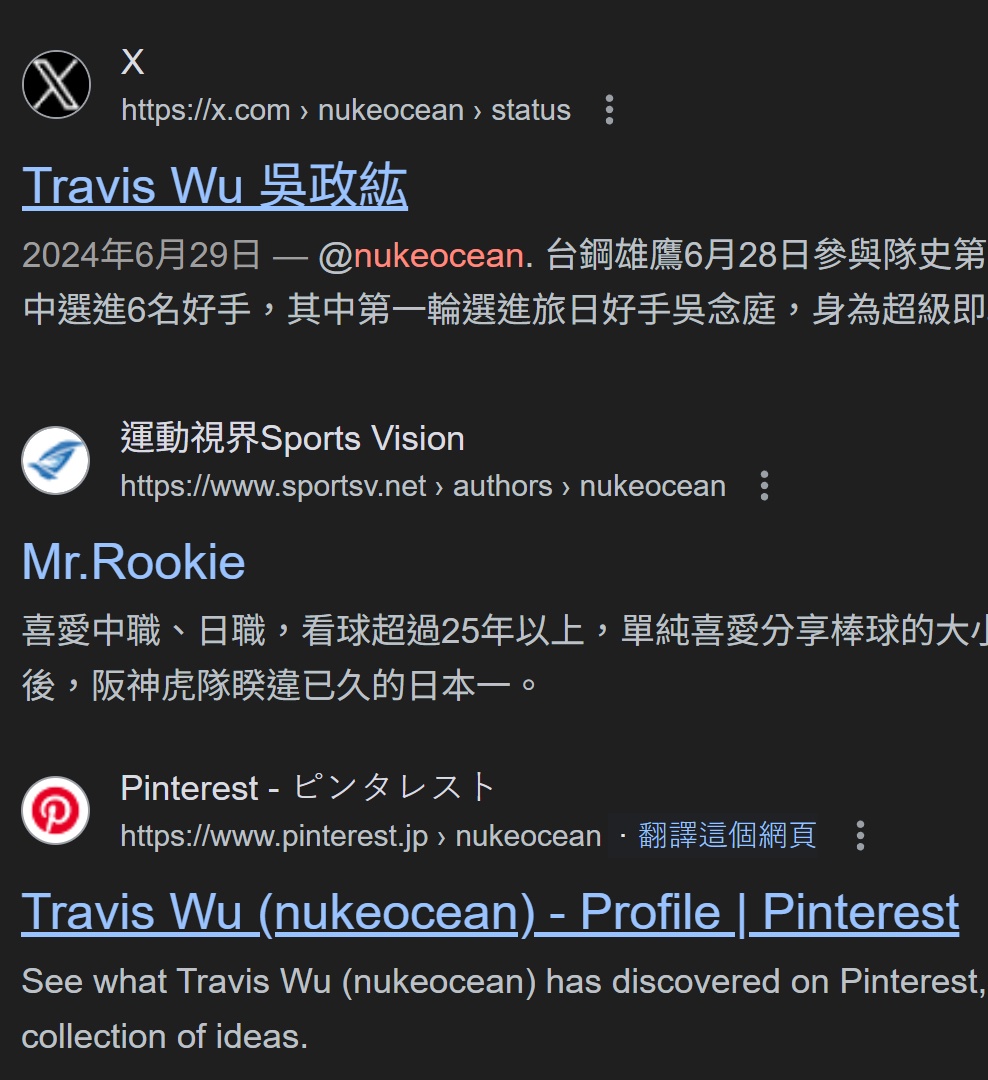The image size is (988, 1080).
Task: Open more options for the Sports Vision result
Action: pyautogui.click(x=764, y=486)
